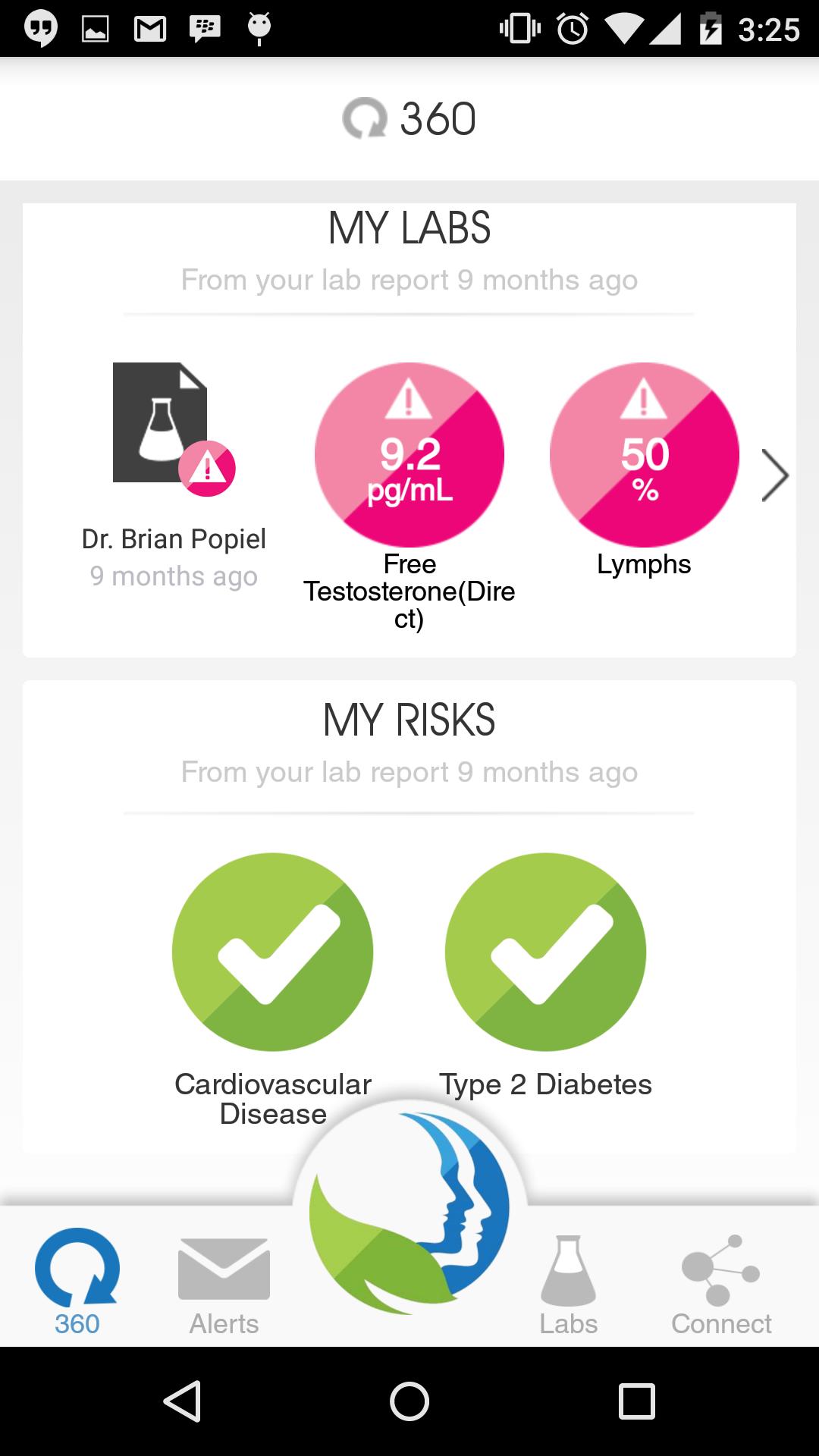819x1456 pixels.
Task: Tap the '9 months ago' report link
Action: [174, 576]
